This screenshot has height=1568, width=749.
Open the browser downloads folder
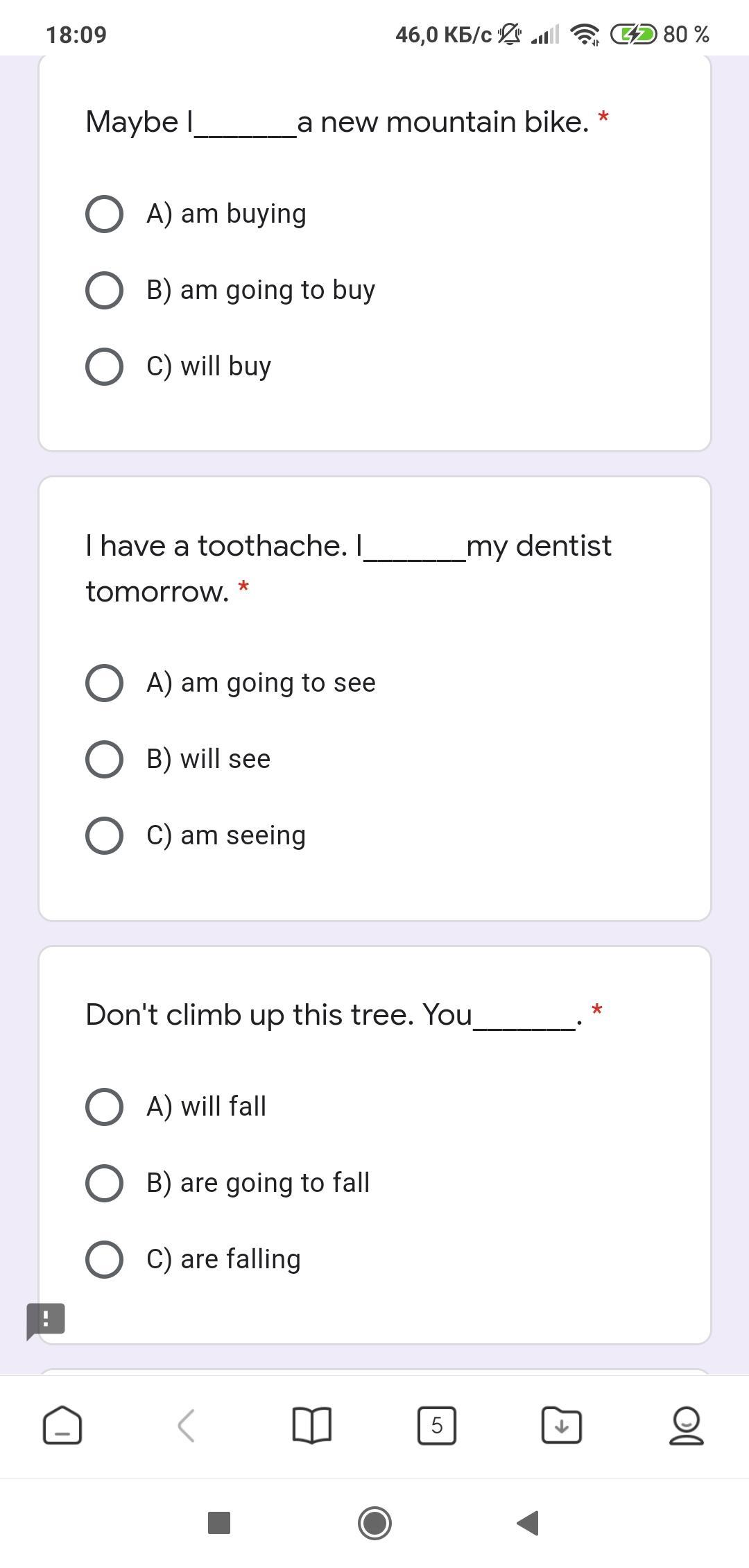pos(561,1426)
